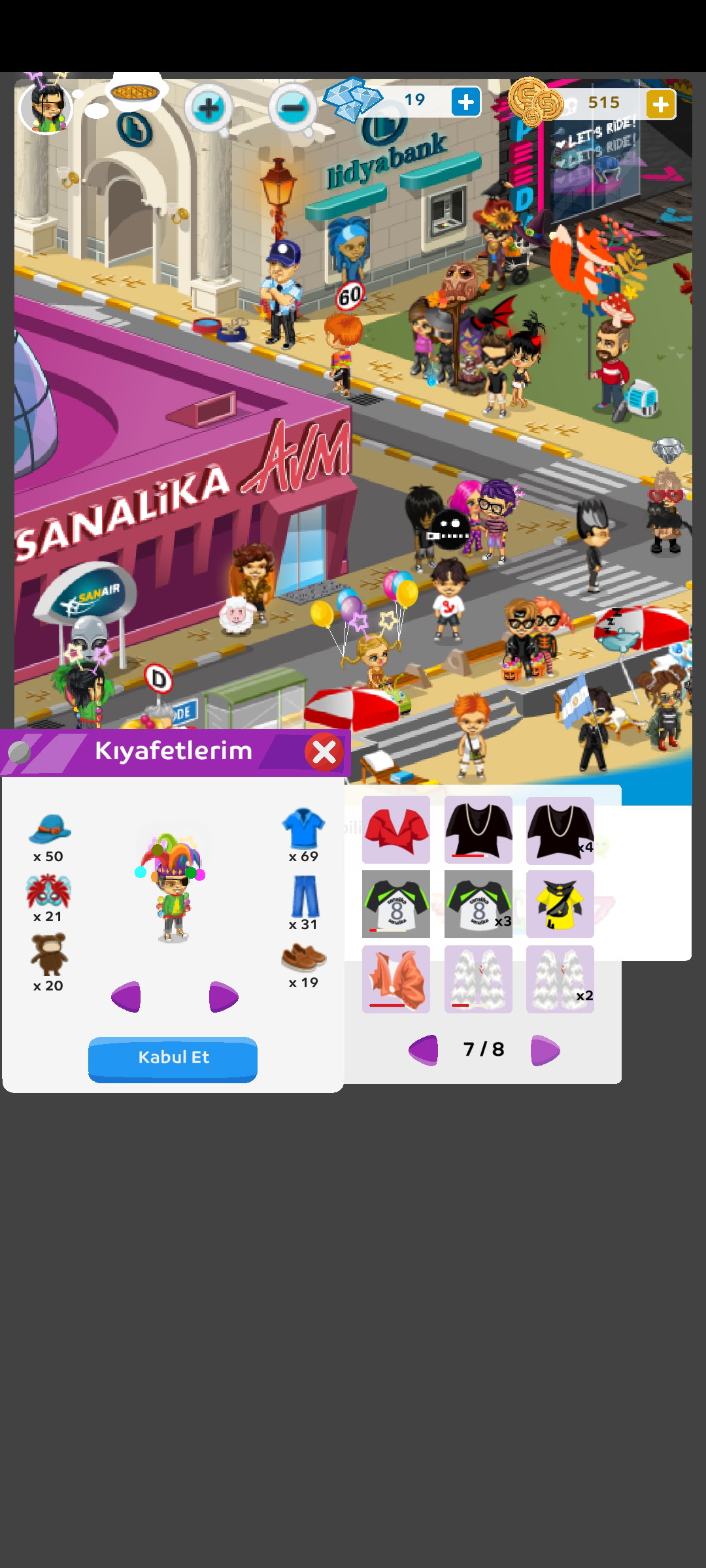Image resolution: width=706 pixels, height=1568 pixels.
Task: Zoom in with the plus magnifier
Action: point(208,108)
